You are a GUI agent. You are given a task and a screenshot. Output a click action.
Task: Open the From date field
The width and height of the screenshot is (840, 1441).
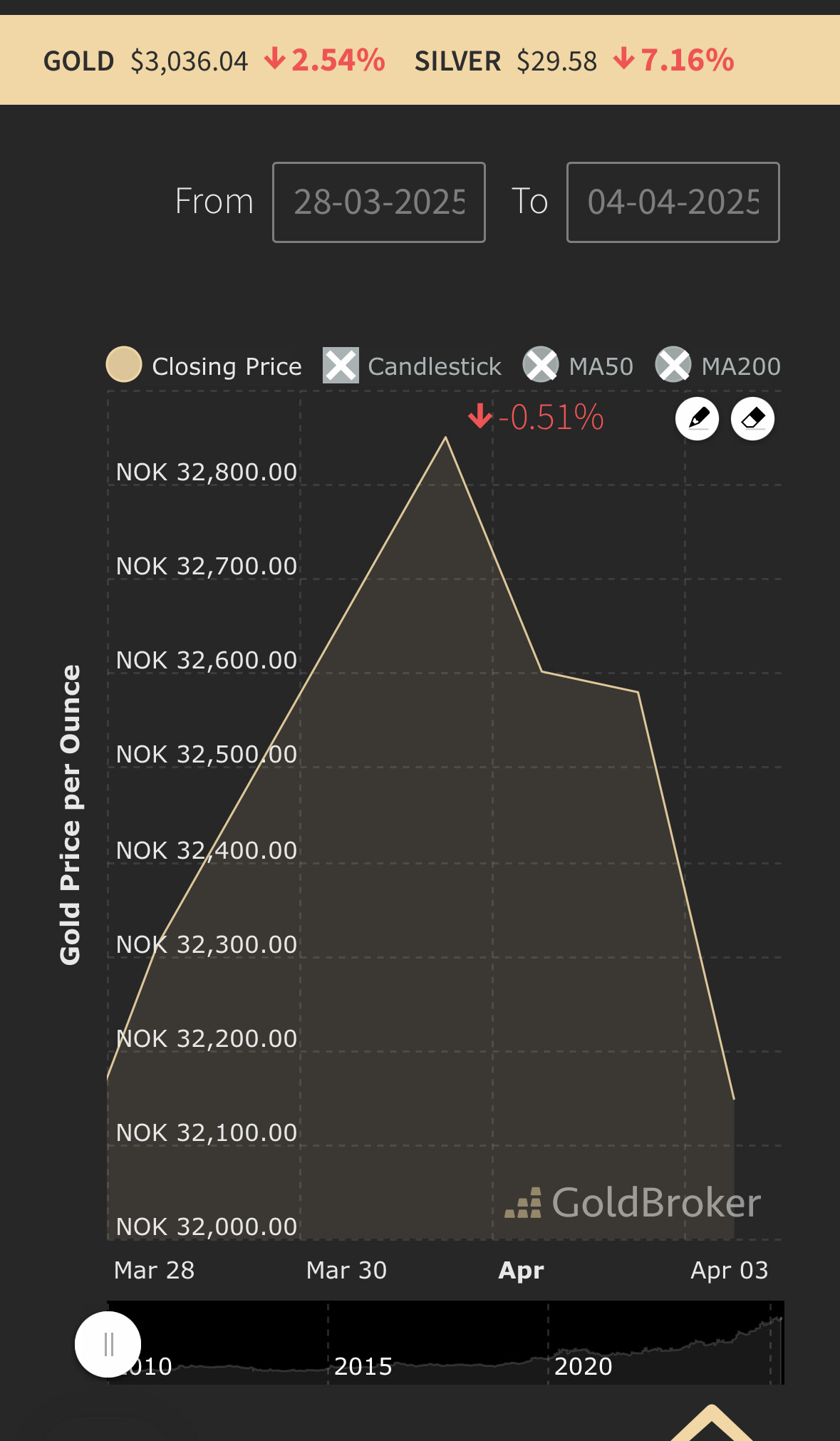(x=378, y=202)
